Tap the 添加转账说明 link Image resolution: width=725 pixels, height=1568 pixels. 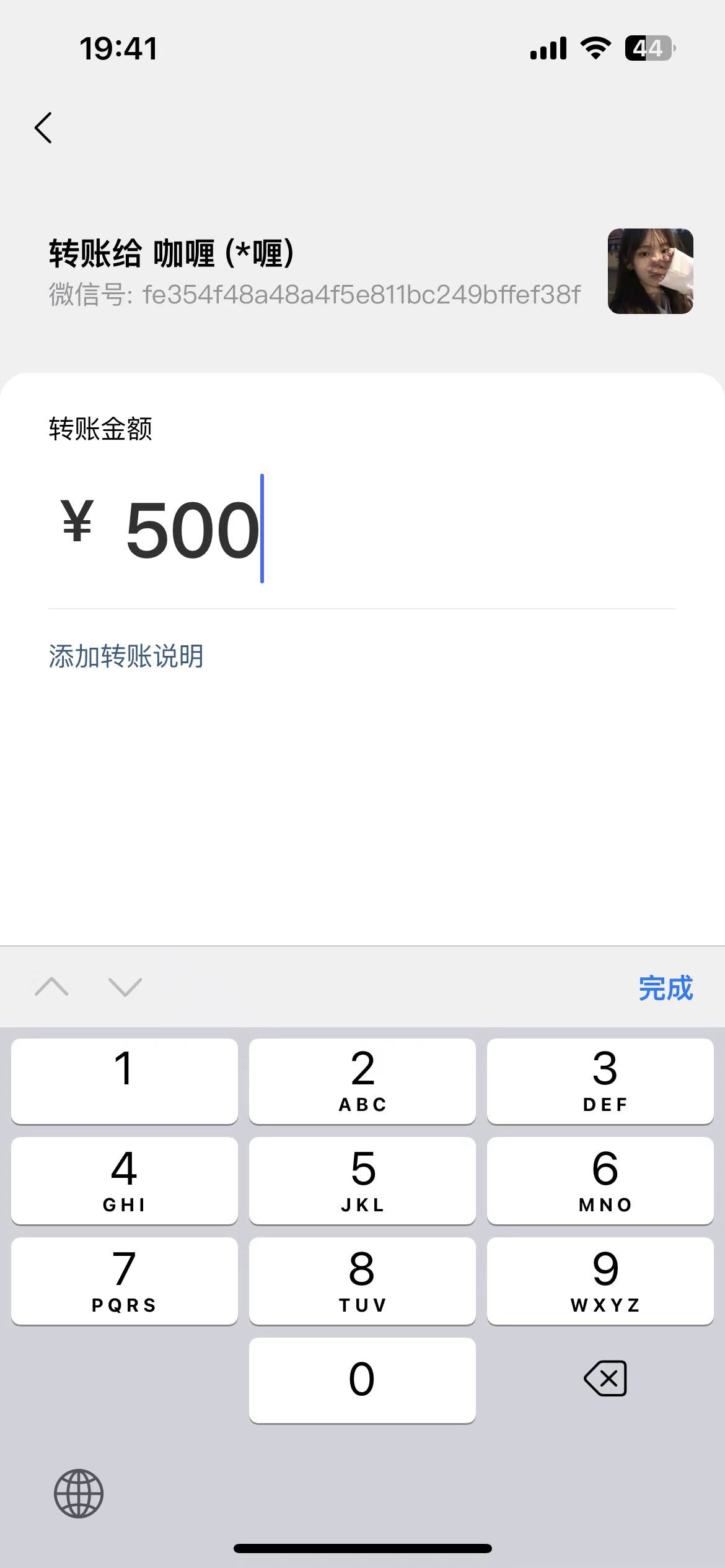[x=126, y=656]
